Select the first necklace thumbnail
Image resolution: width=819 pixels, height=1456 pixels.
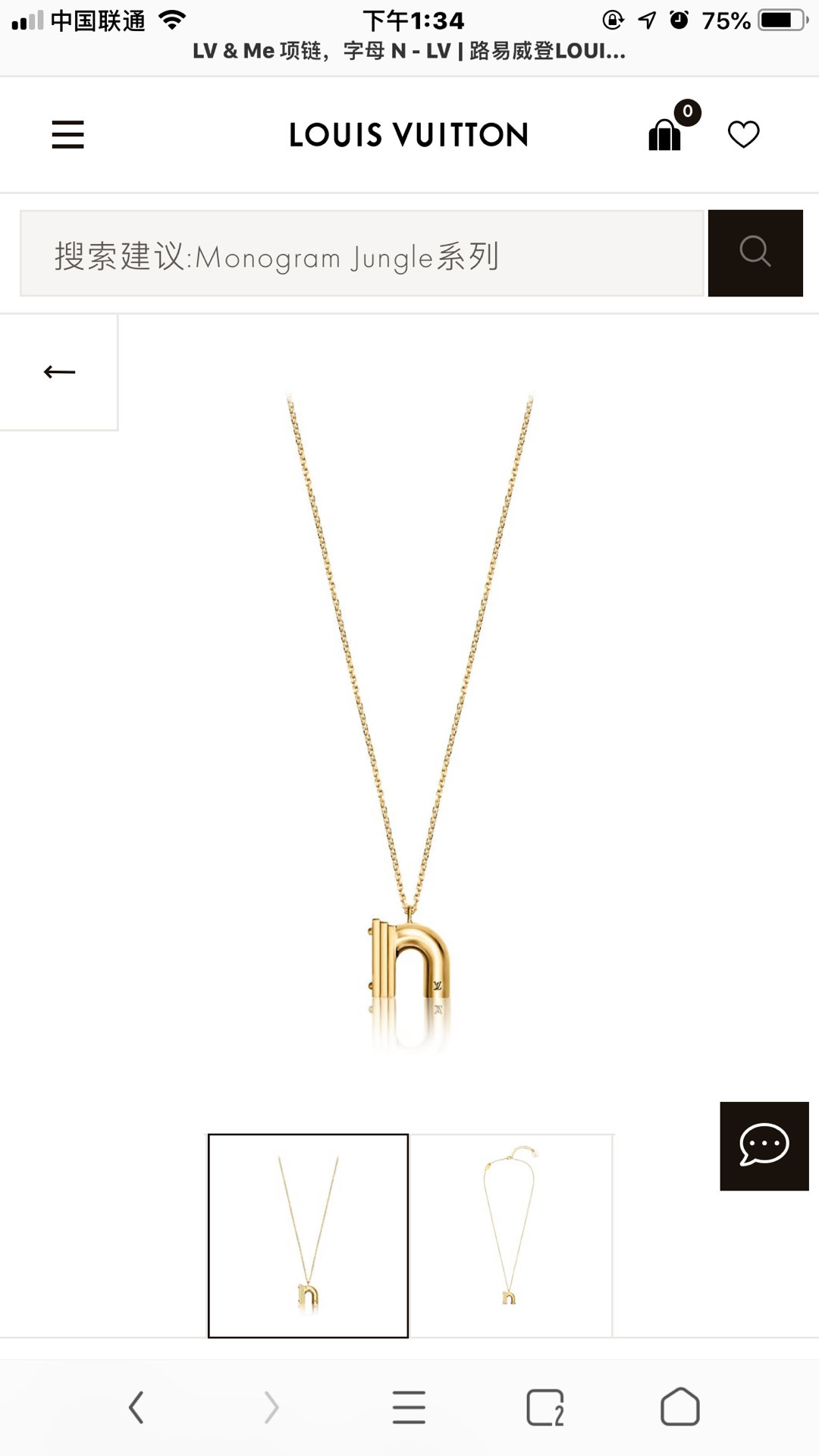pos(308,1235)
